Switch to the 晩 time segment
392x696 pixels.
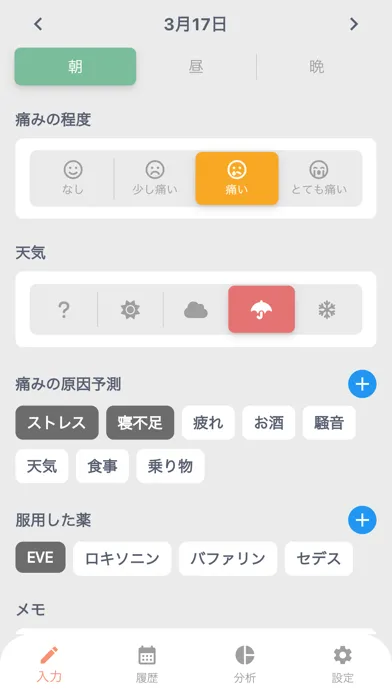[x=317, y=67]
